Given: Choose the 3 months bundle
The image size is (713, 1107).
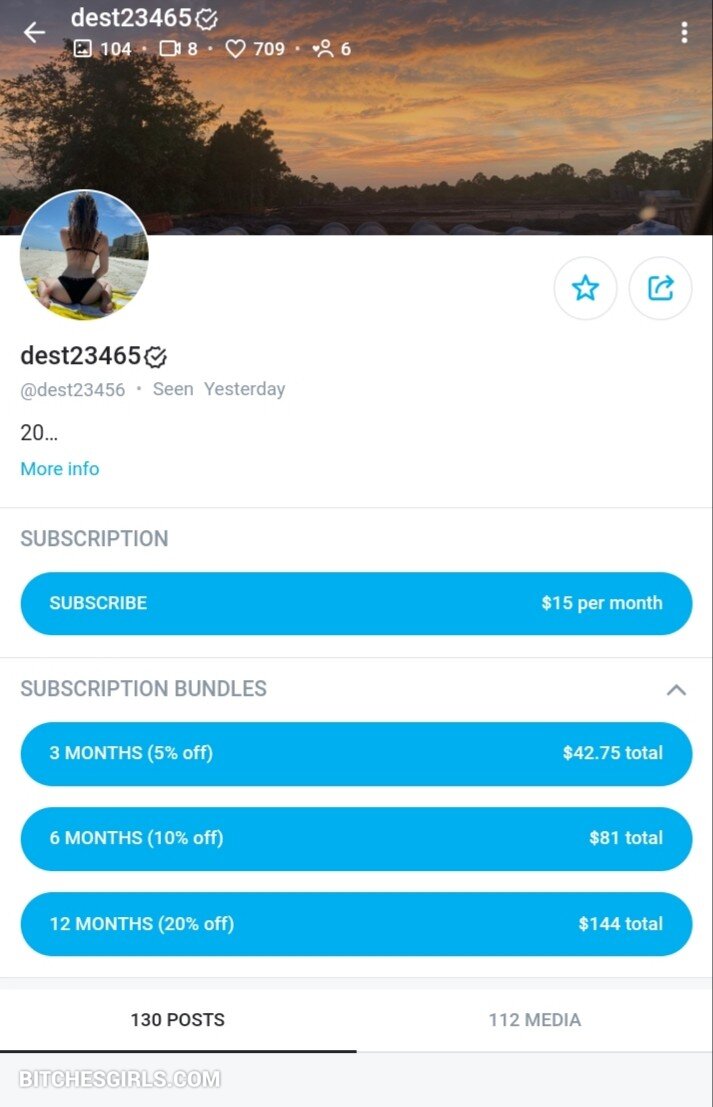Looking at the screenshot, I should [x=356, y=753].
